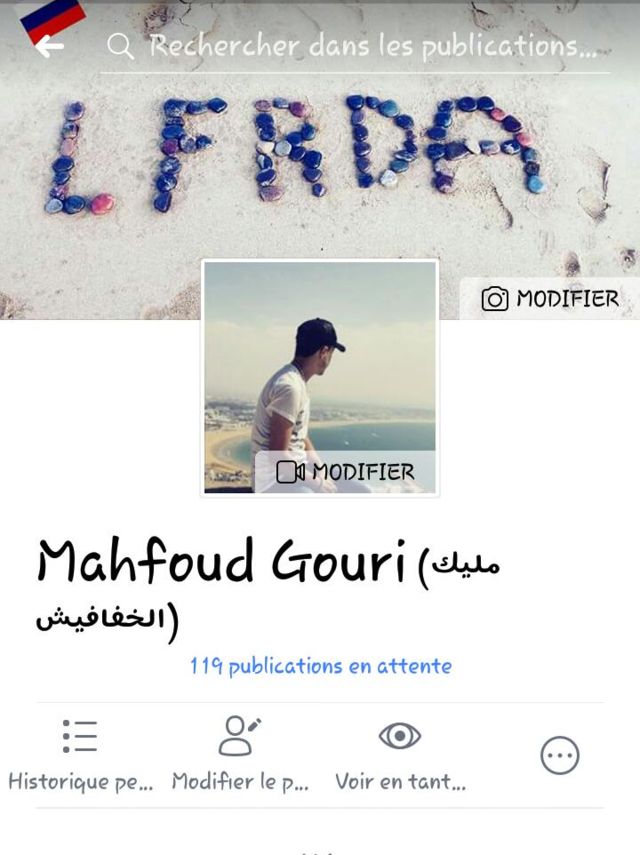Tap the Rechercher dans les publications search field
This screenshot has height=855, width=640.
[x=372, y=46]
